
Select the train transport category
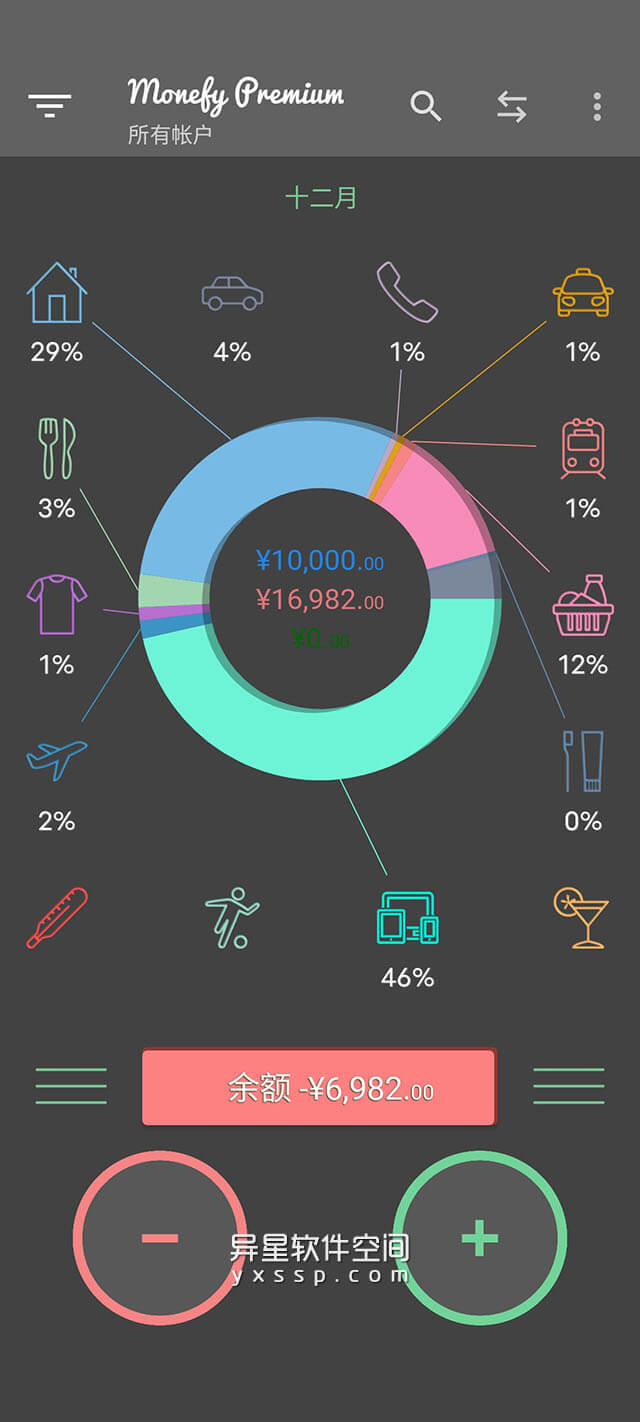583,449
